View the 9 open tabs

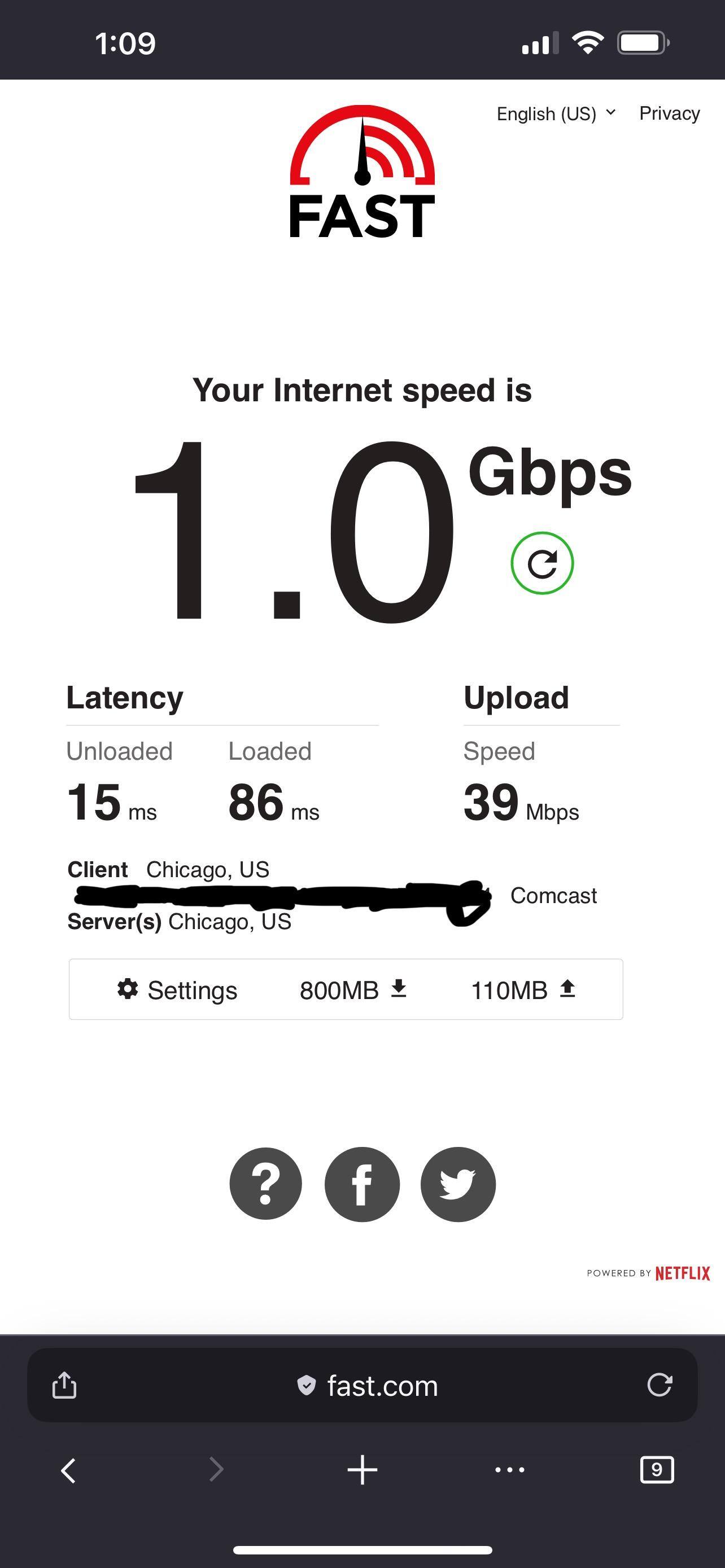pyautogui.click(x=657, y=1470)
